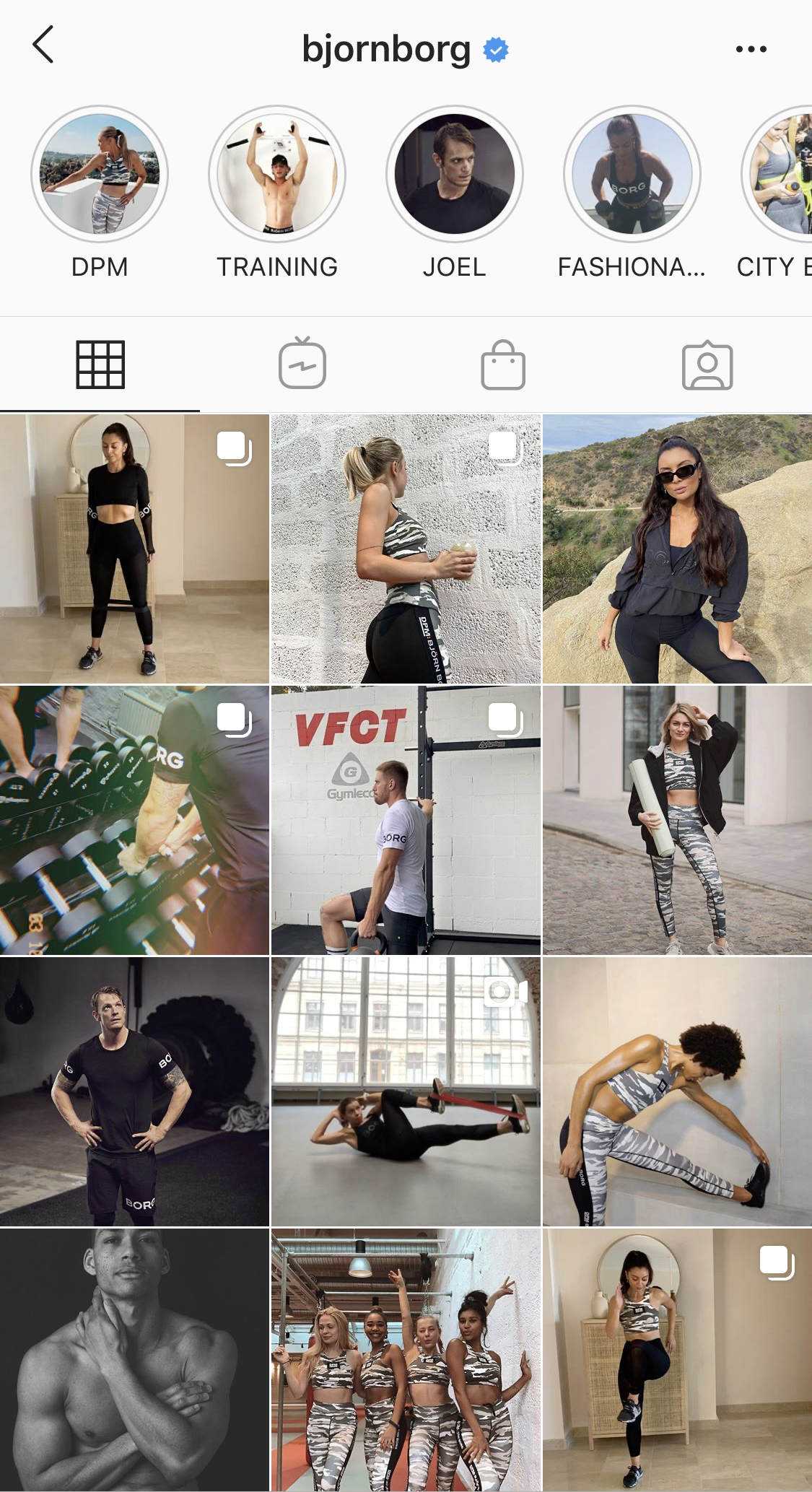The image size is (812, 1492).
Task: Open post of man in black Borg t-shirt
Action: pyautogui.click(x=134, y=1091)
